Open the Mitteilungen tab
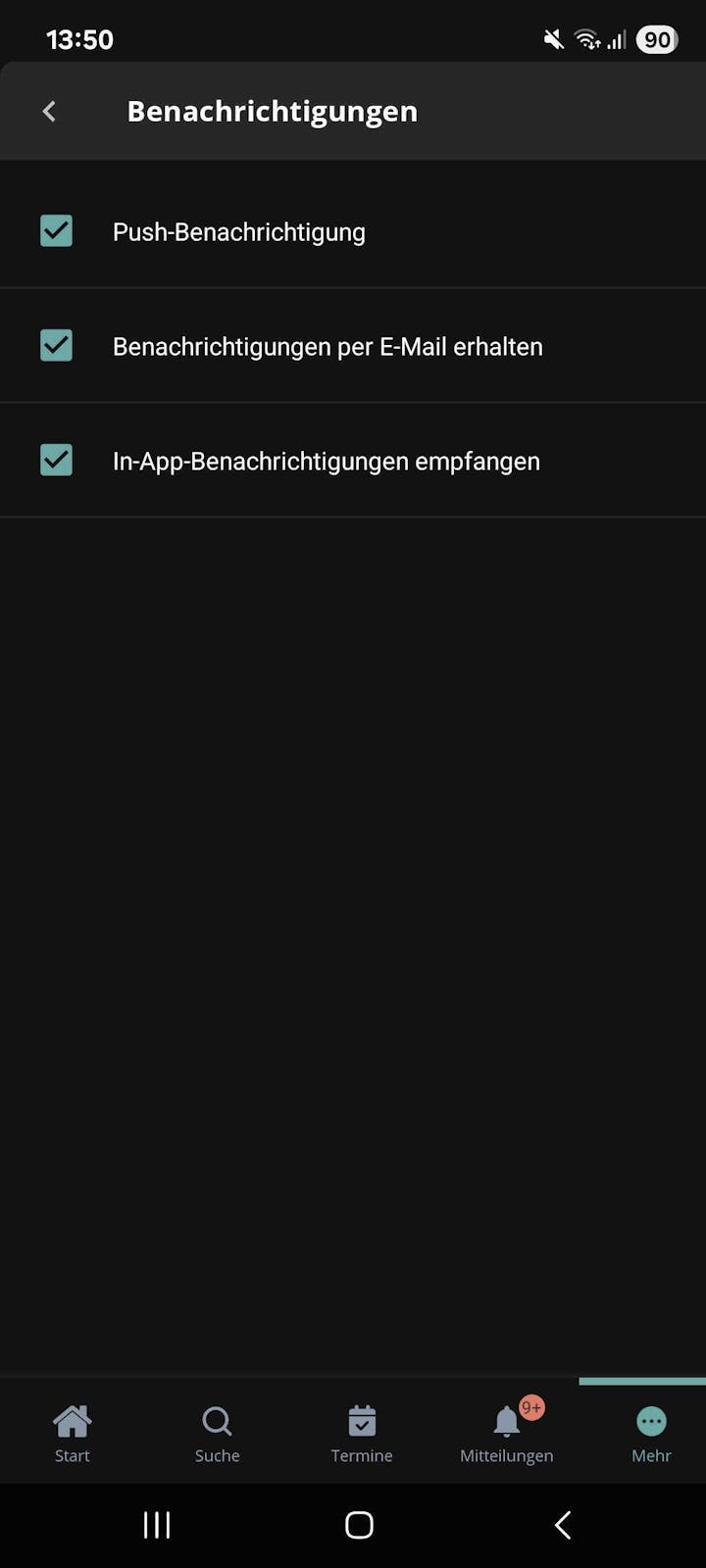 [x=506, y=1433]
